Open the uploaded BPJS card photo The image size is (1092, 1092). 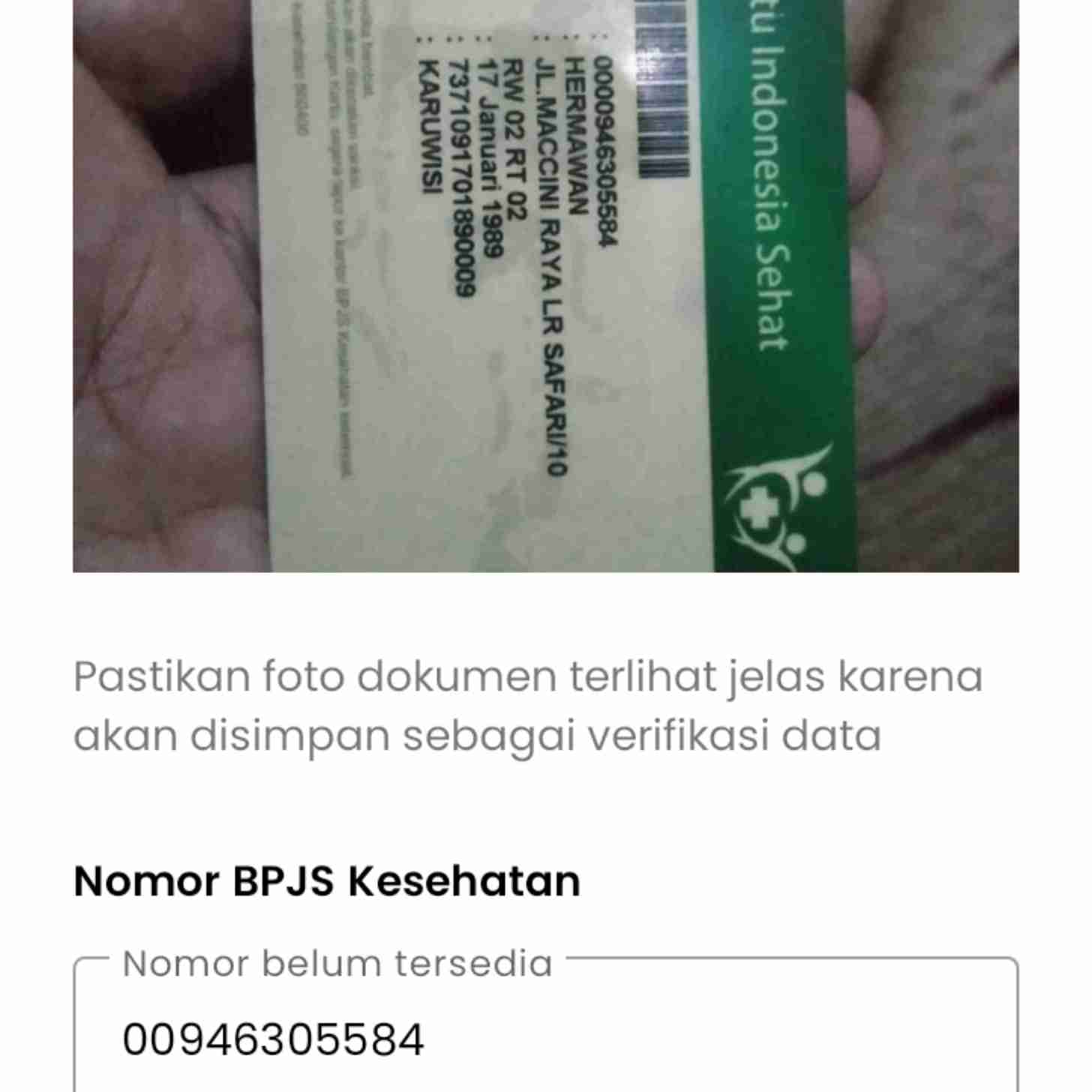[545, 285]
